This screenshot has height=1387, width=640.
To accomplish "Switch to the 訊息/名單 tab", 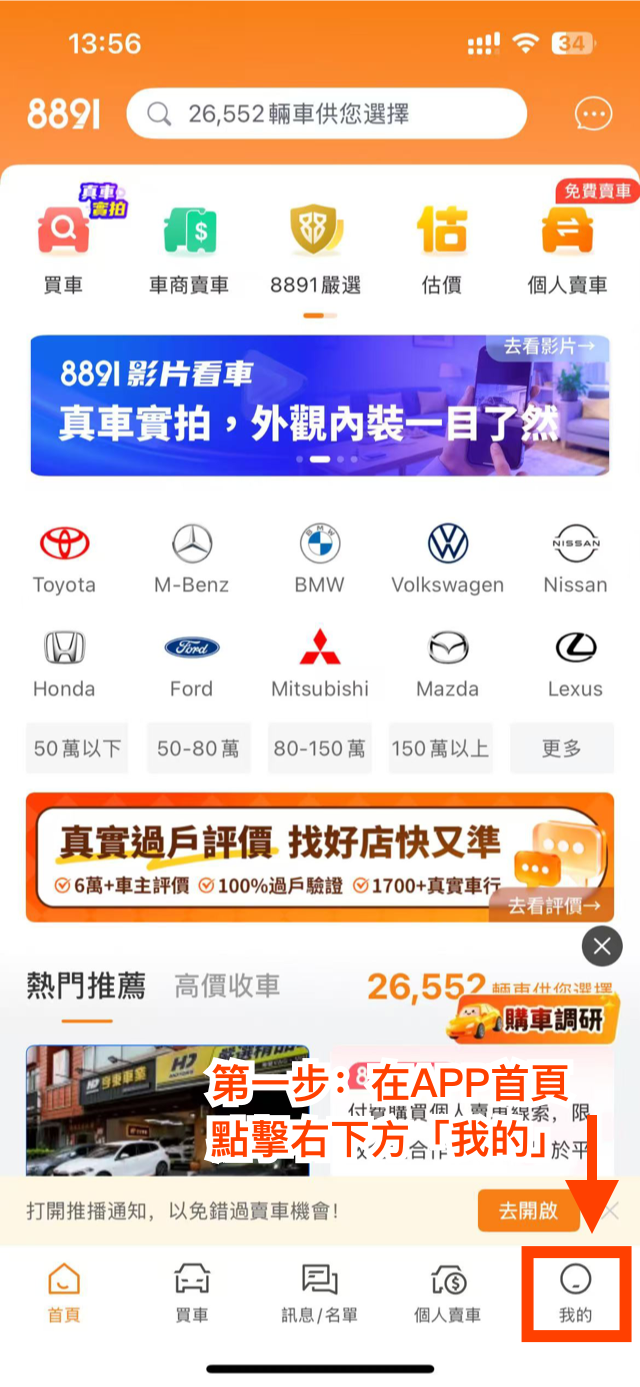I will 319,1293.
